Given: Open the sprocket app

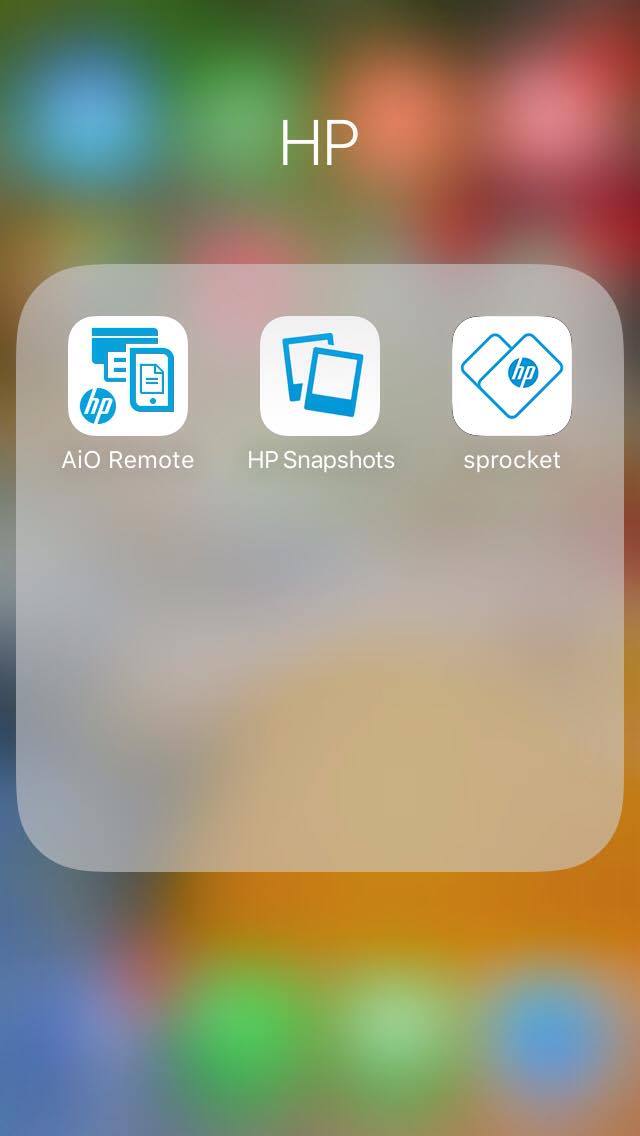Looking at the screenshot, I should (512, 376).
